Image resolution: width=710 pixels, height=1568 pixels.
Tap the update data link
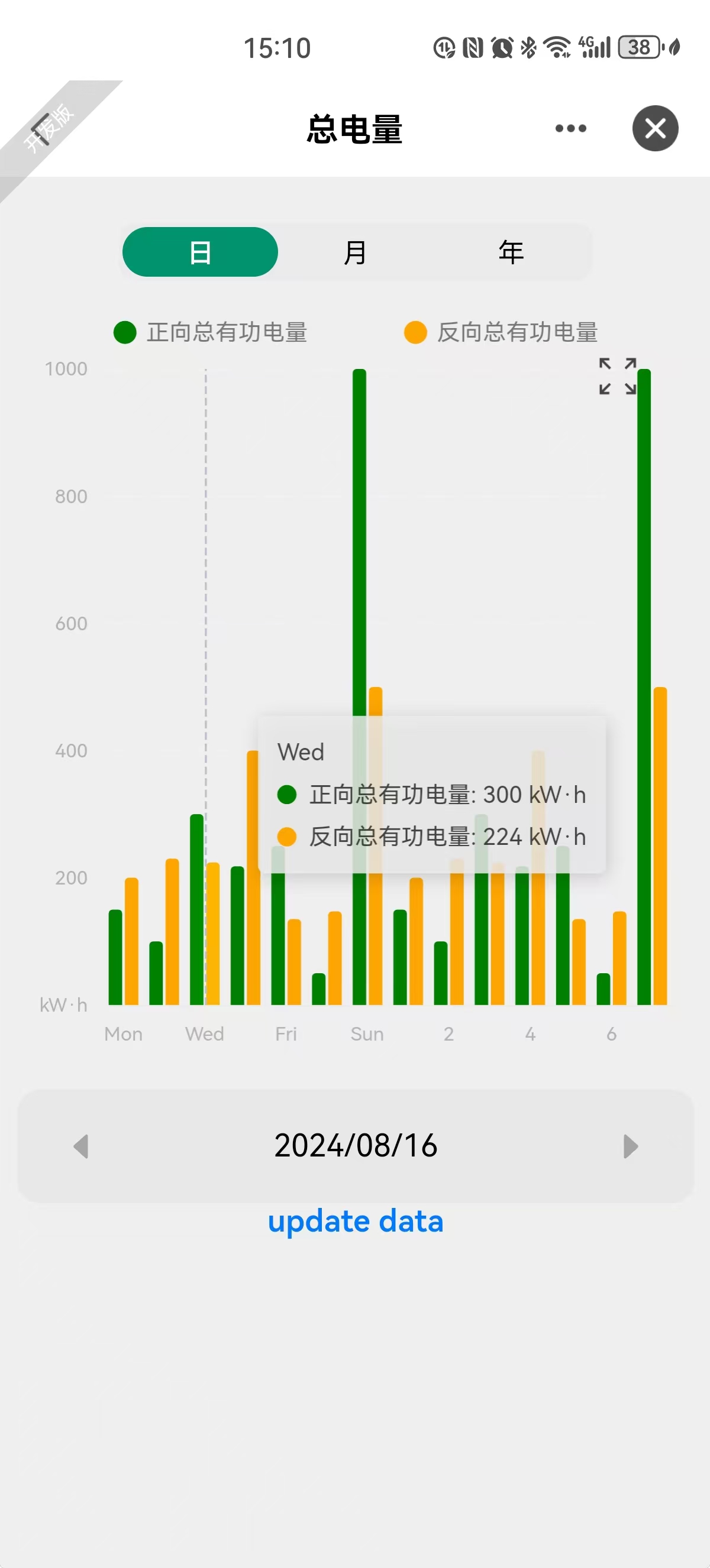[356, 1222]
